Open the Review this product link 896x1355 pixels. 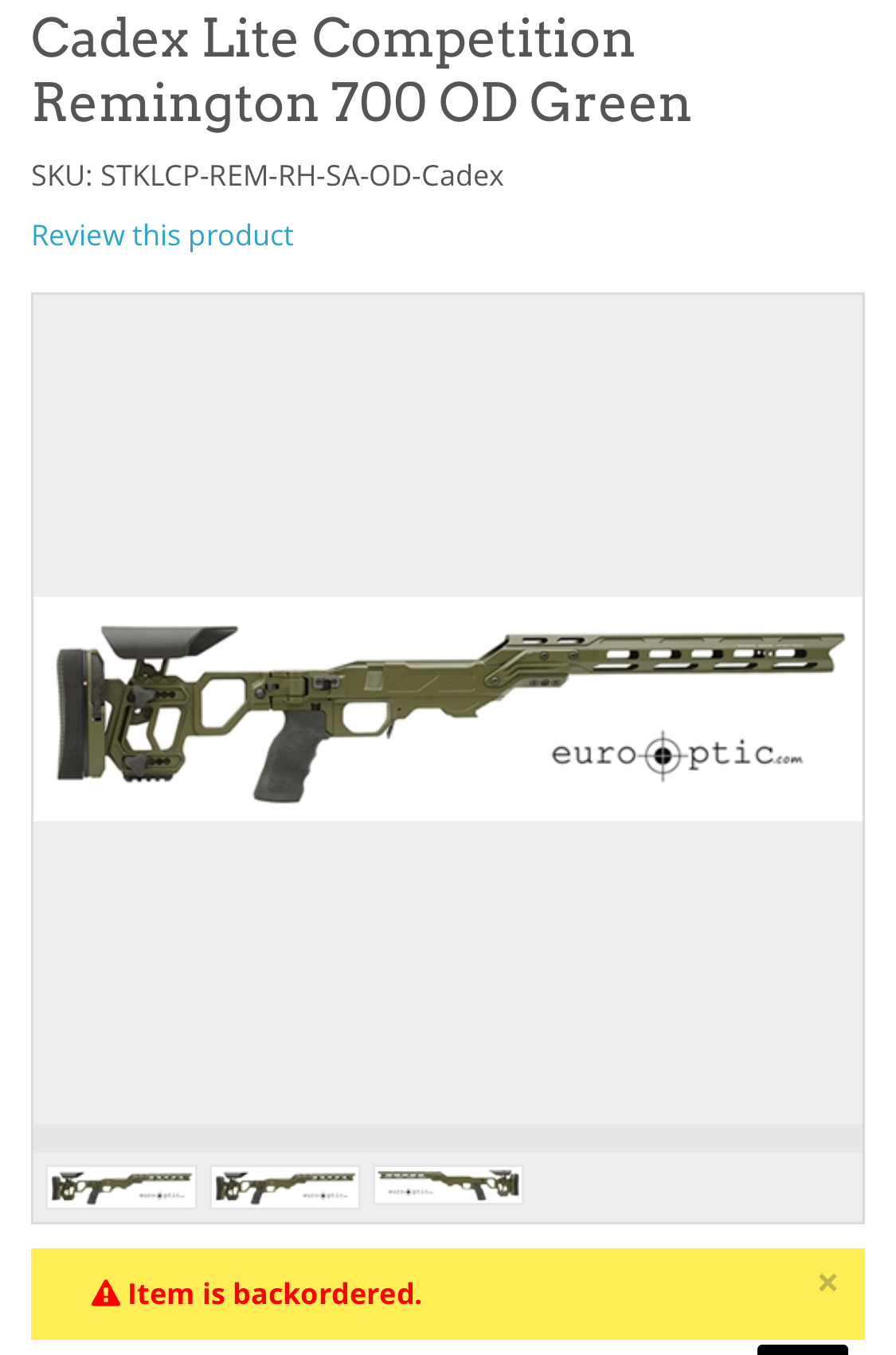(162, 236)
